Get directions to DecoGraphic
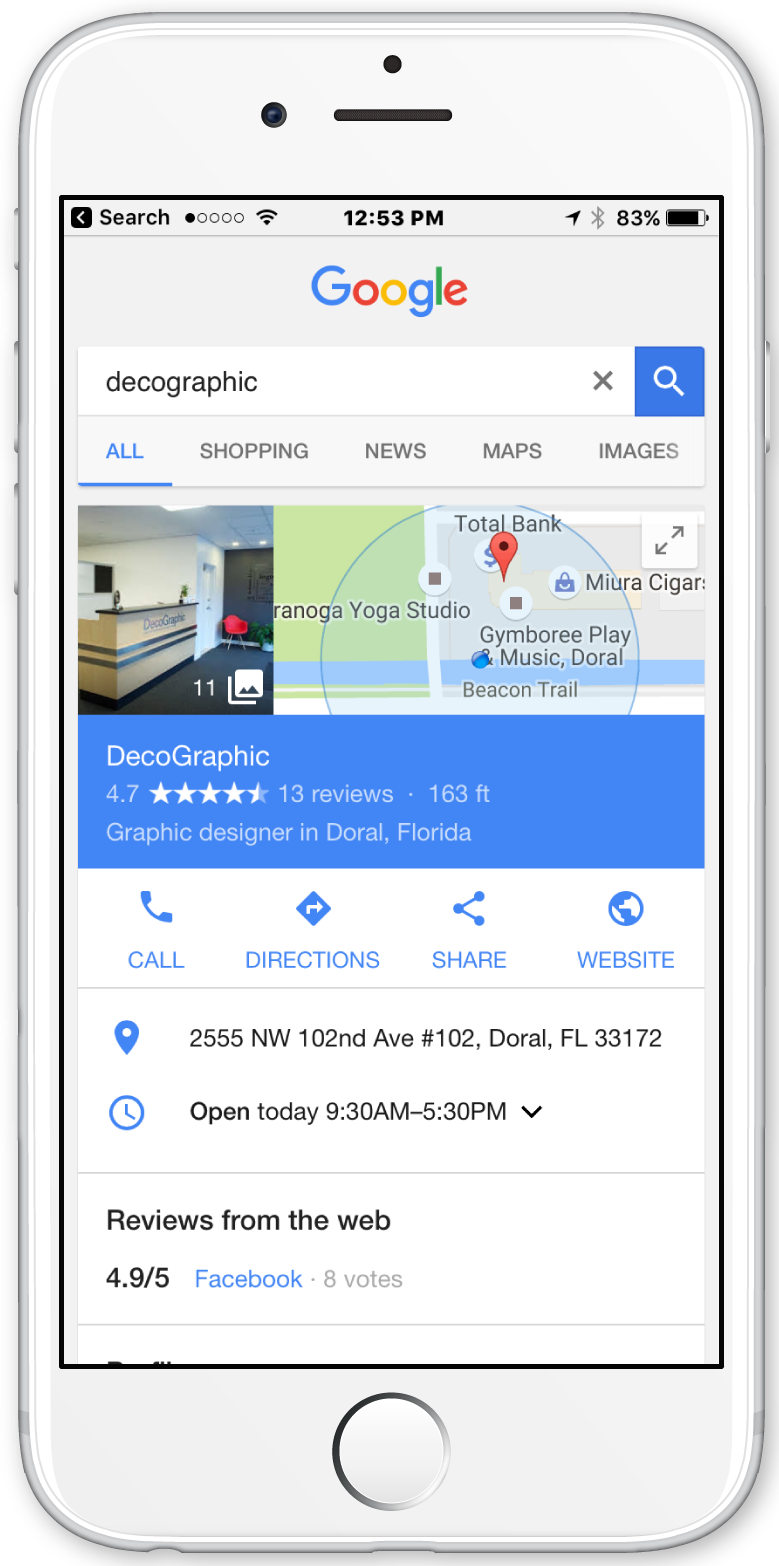 tap(313, 930)
